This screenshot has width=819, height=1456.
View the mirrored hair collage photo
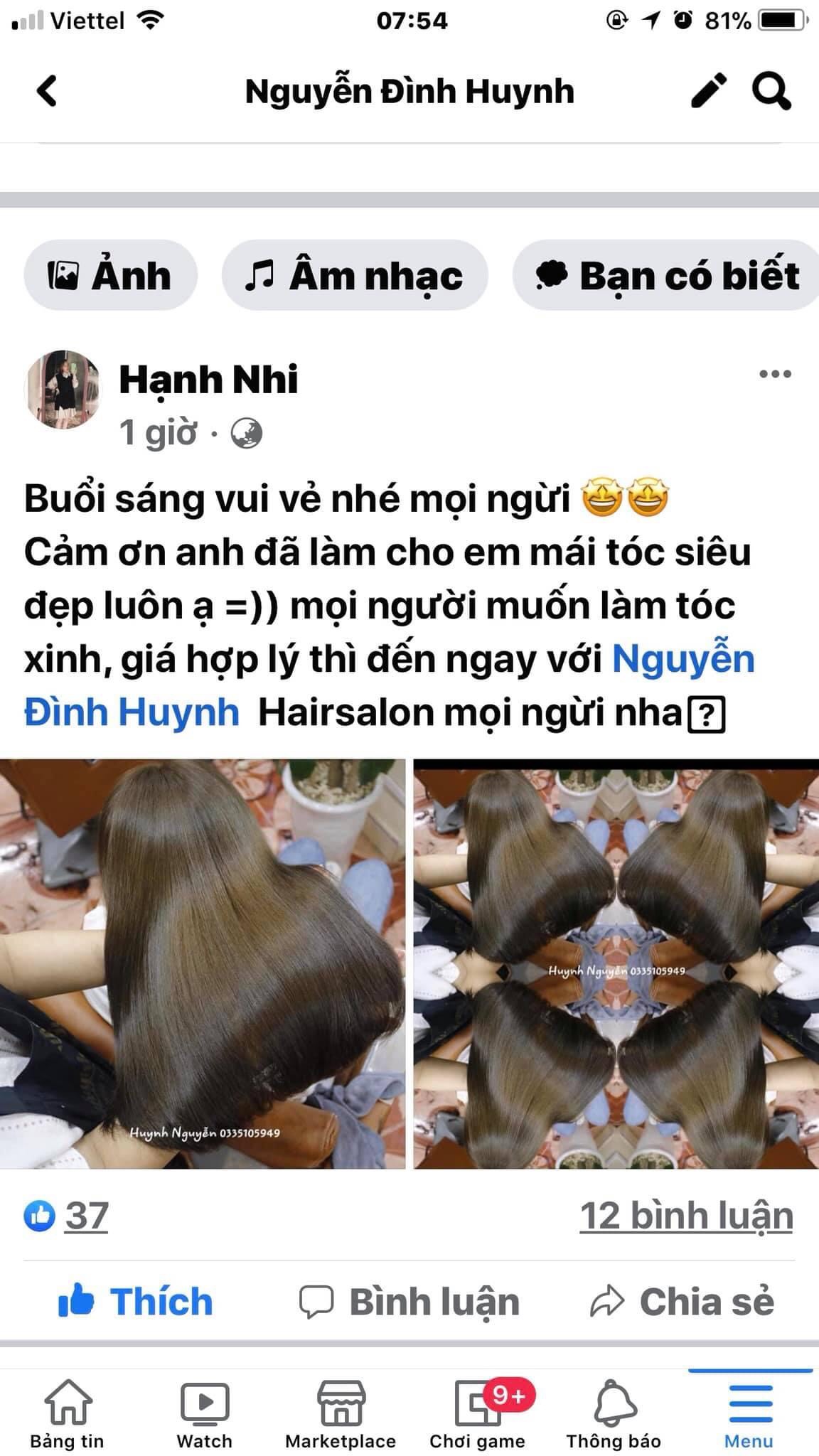tap(616, 964)
